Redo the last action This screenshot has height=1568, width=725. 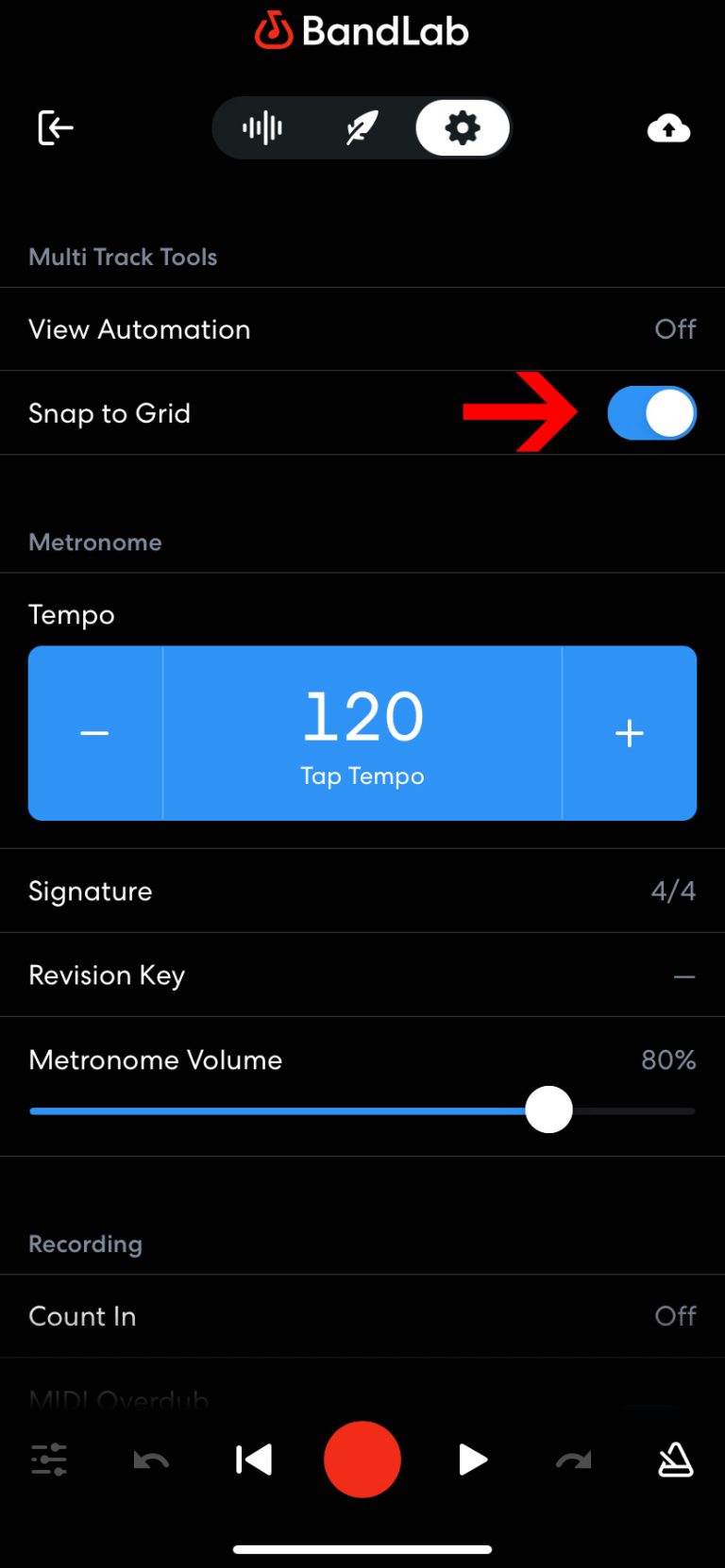[573, 1459]
